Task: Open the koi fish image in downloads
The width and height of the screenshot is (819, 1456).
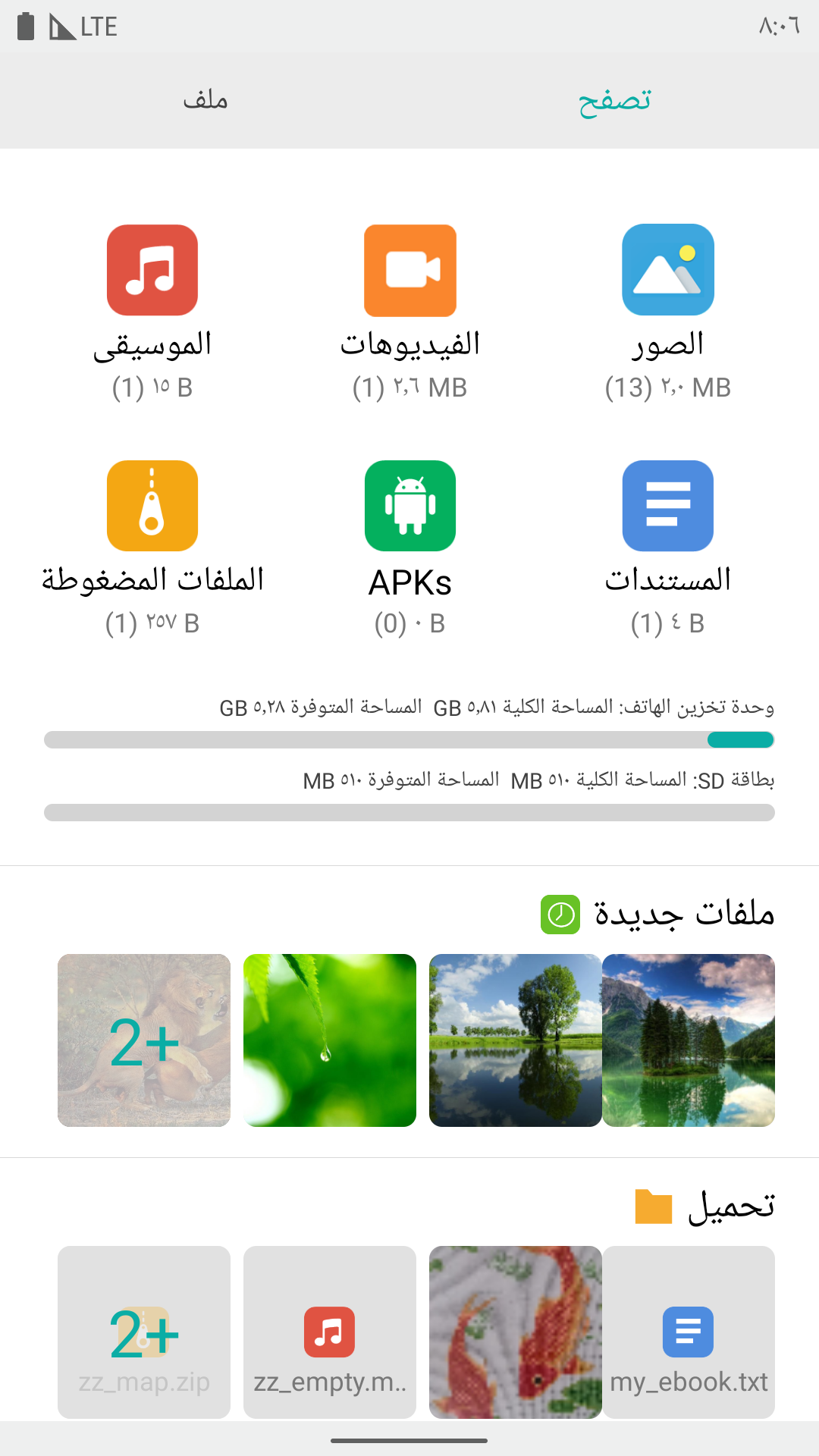Action: (x=516, y=1332)
